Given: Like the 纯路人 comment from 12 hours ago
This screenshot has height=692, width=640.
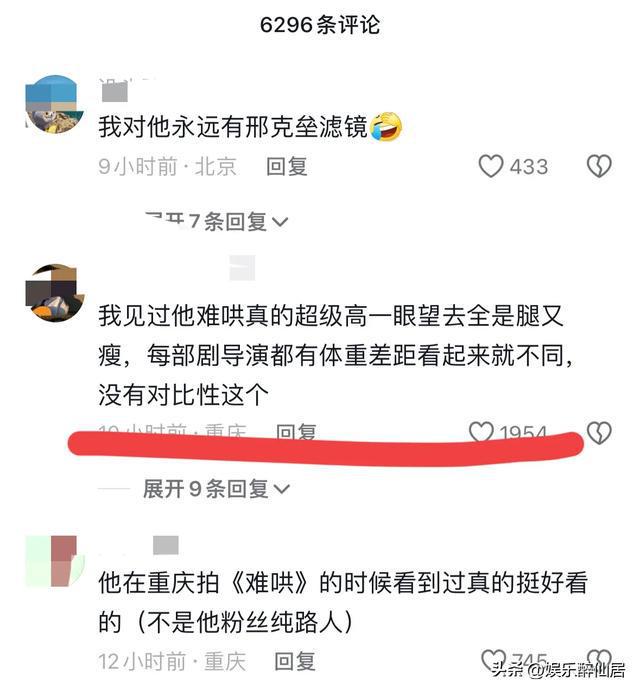Looking at the screenshot, I should coord(495,661).
